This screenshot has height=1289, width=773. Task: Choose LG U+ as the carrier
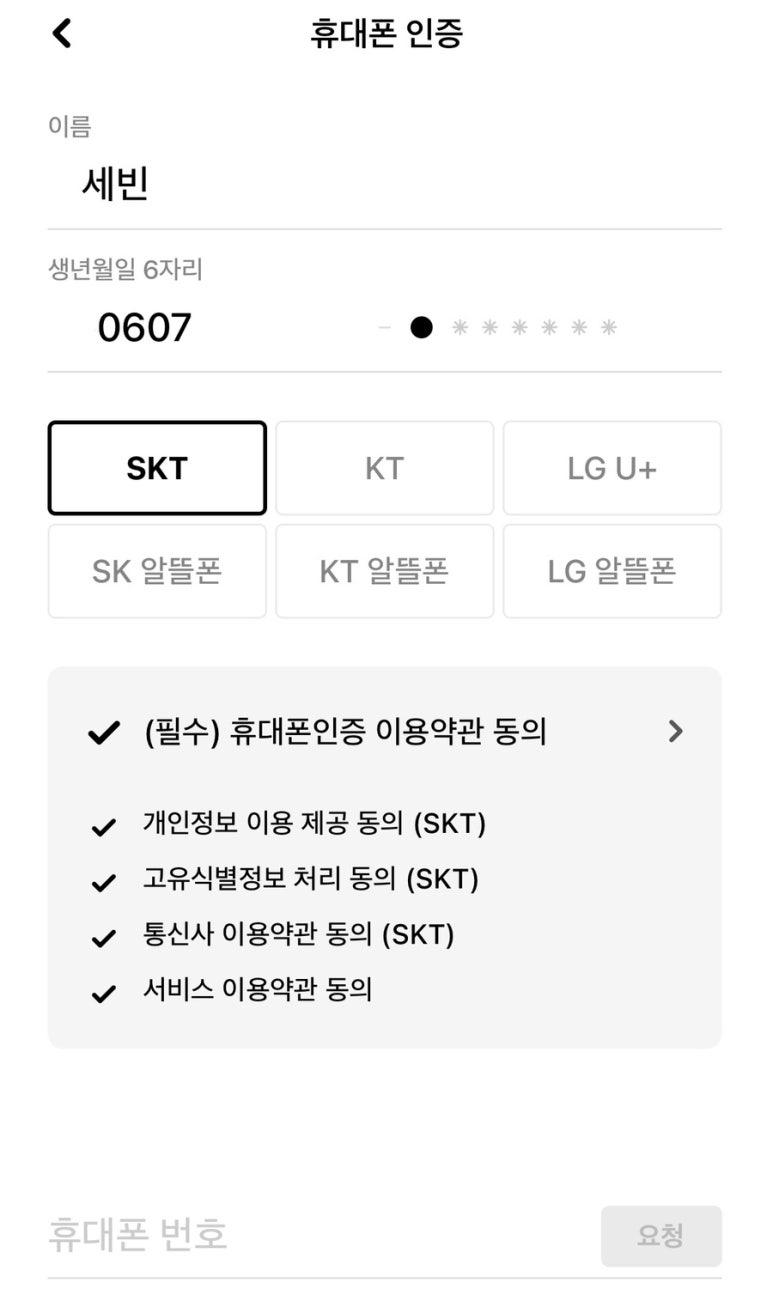coord(611,468)
